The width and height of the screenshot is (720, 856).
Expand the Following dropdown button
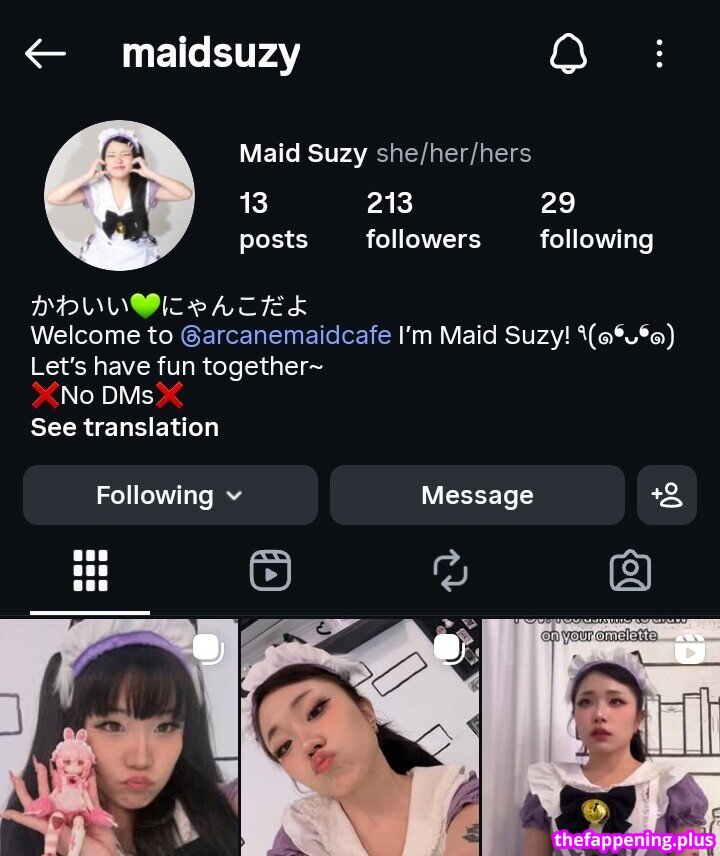pos(170,495)
